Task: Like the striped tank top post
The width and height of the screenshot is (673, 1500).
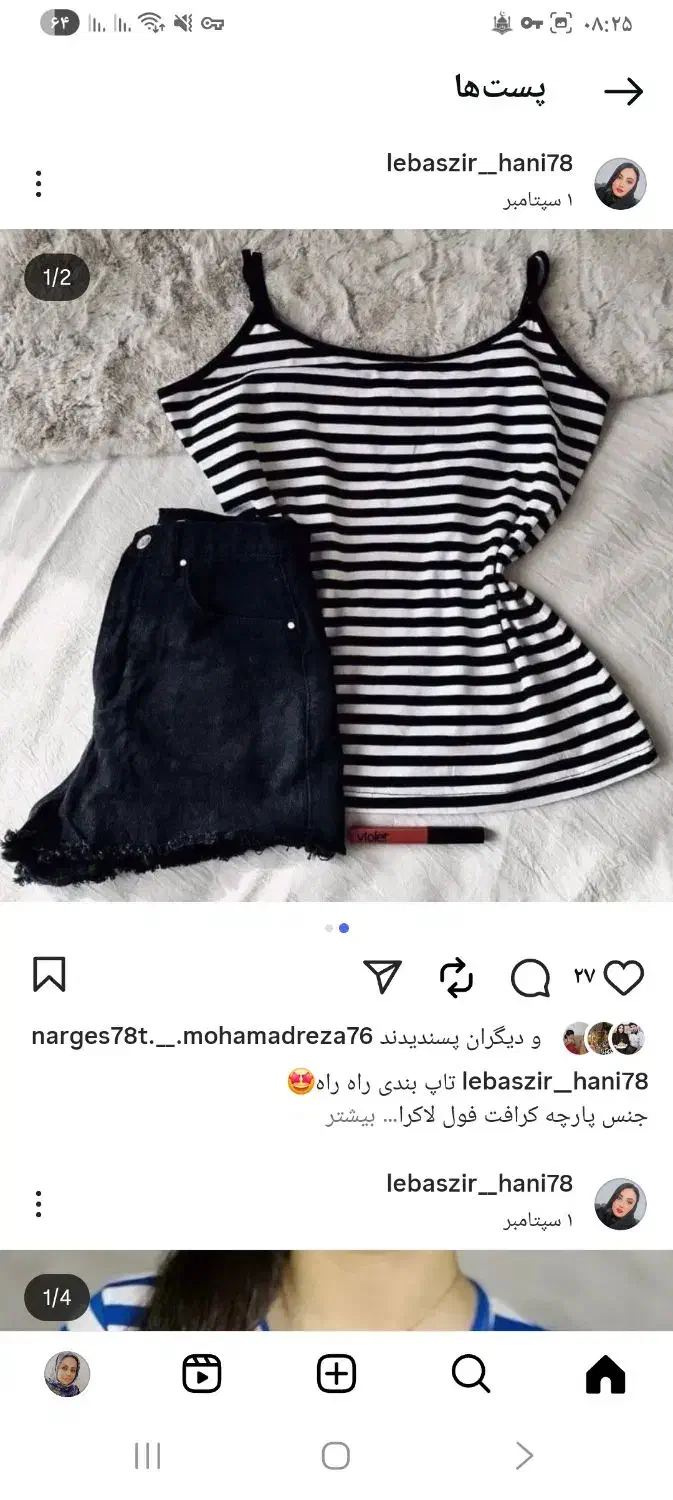Action: coord(624,977)
